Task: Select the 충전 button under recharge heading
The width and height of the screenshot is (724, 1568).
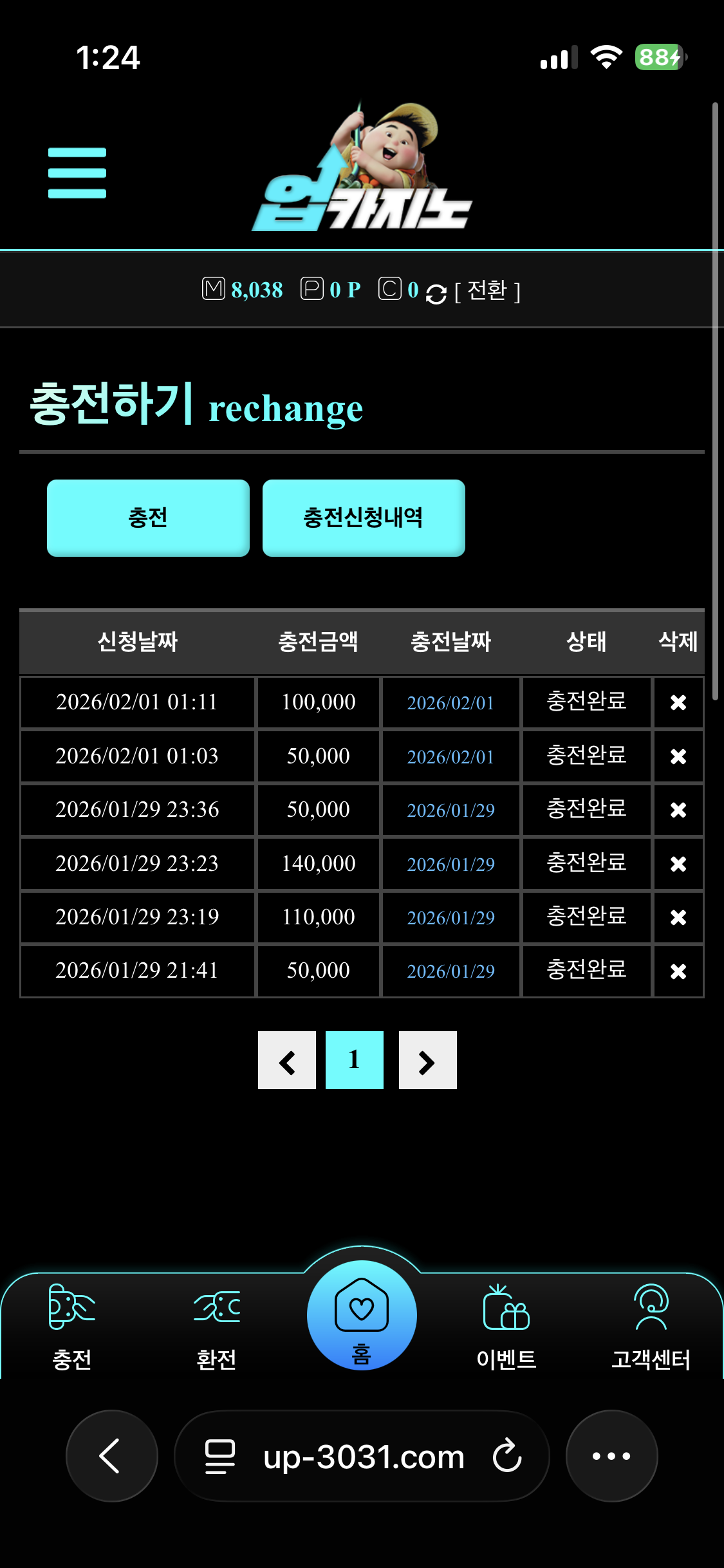Action: coord(148,518)
